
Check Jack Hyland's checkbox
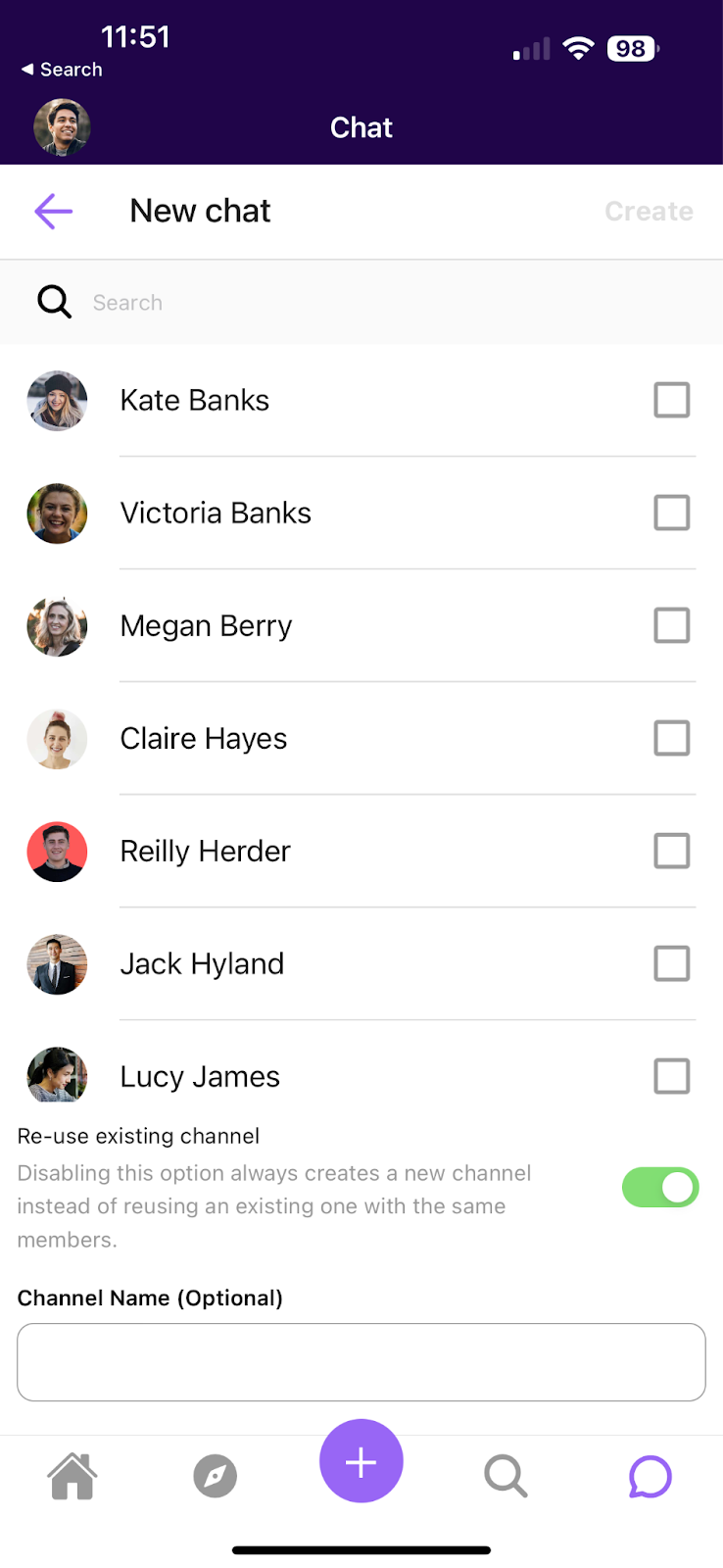[671, 963]
